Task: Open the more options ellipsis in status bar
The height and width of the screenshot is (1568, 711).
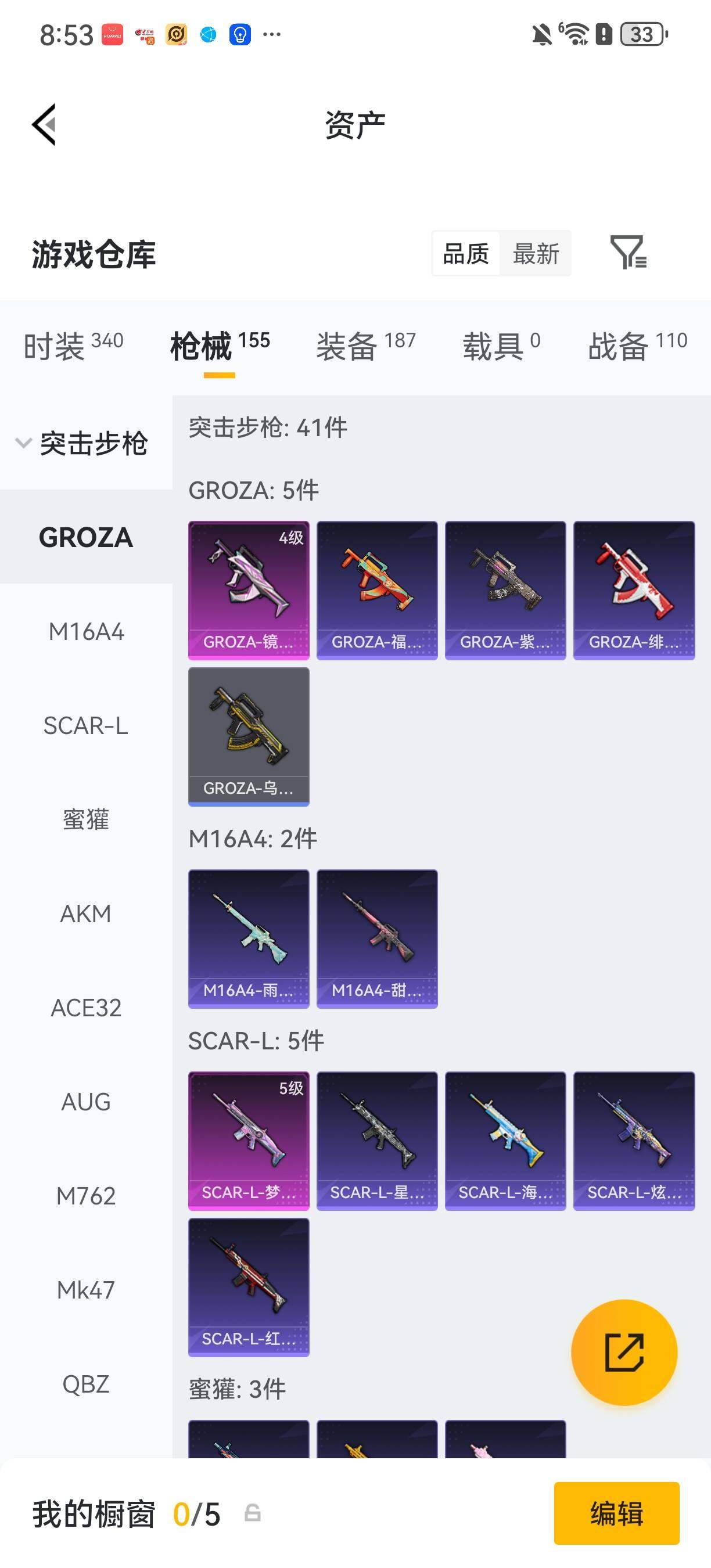Action: pos(272,35)
